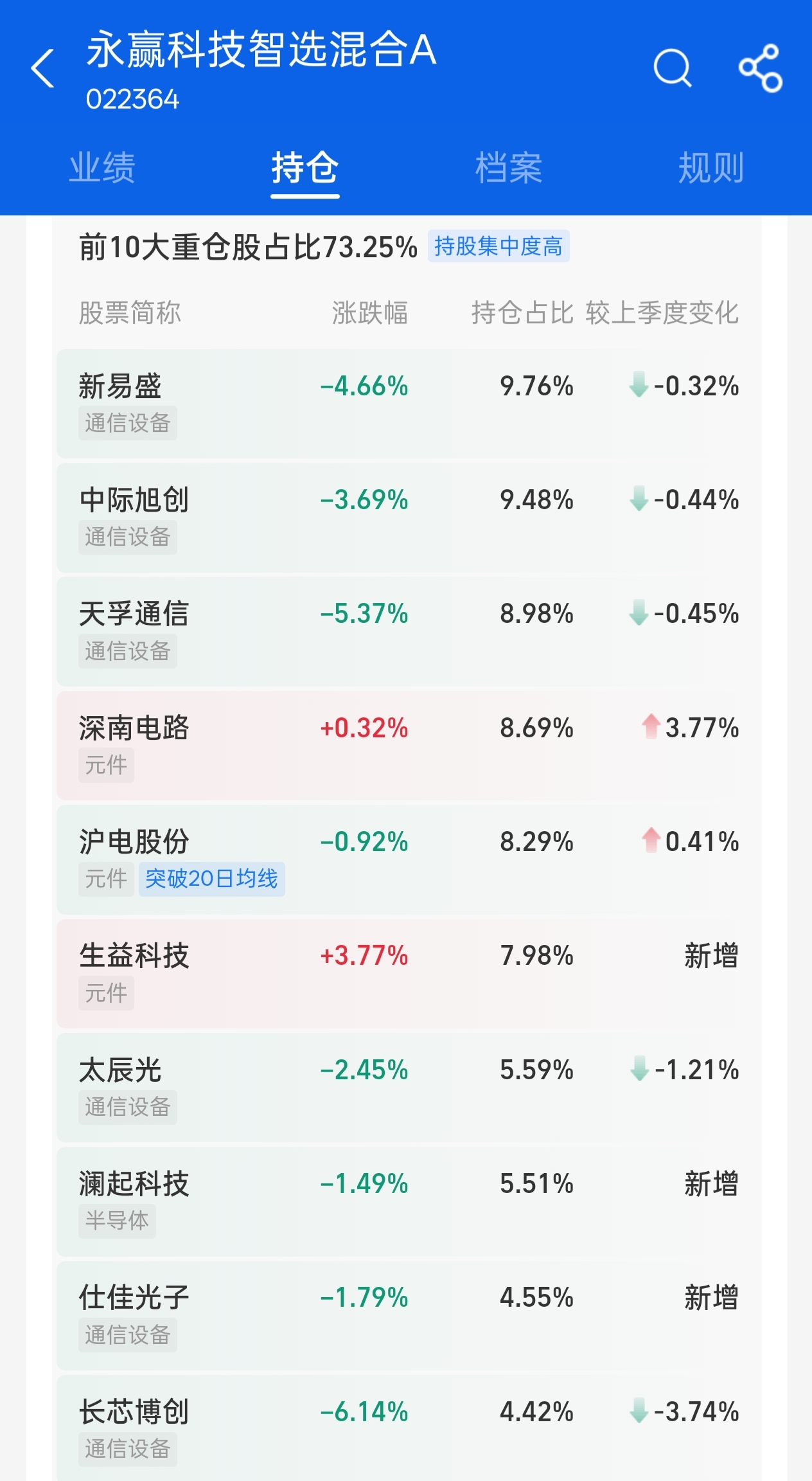Go back using the top arrow
Viewport: 812px width, 1481px height.
[42, 68]
